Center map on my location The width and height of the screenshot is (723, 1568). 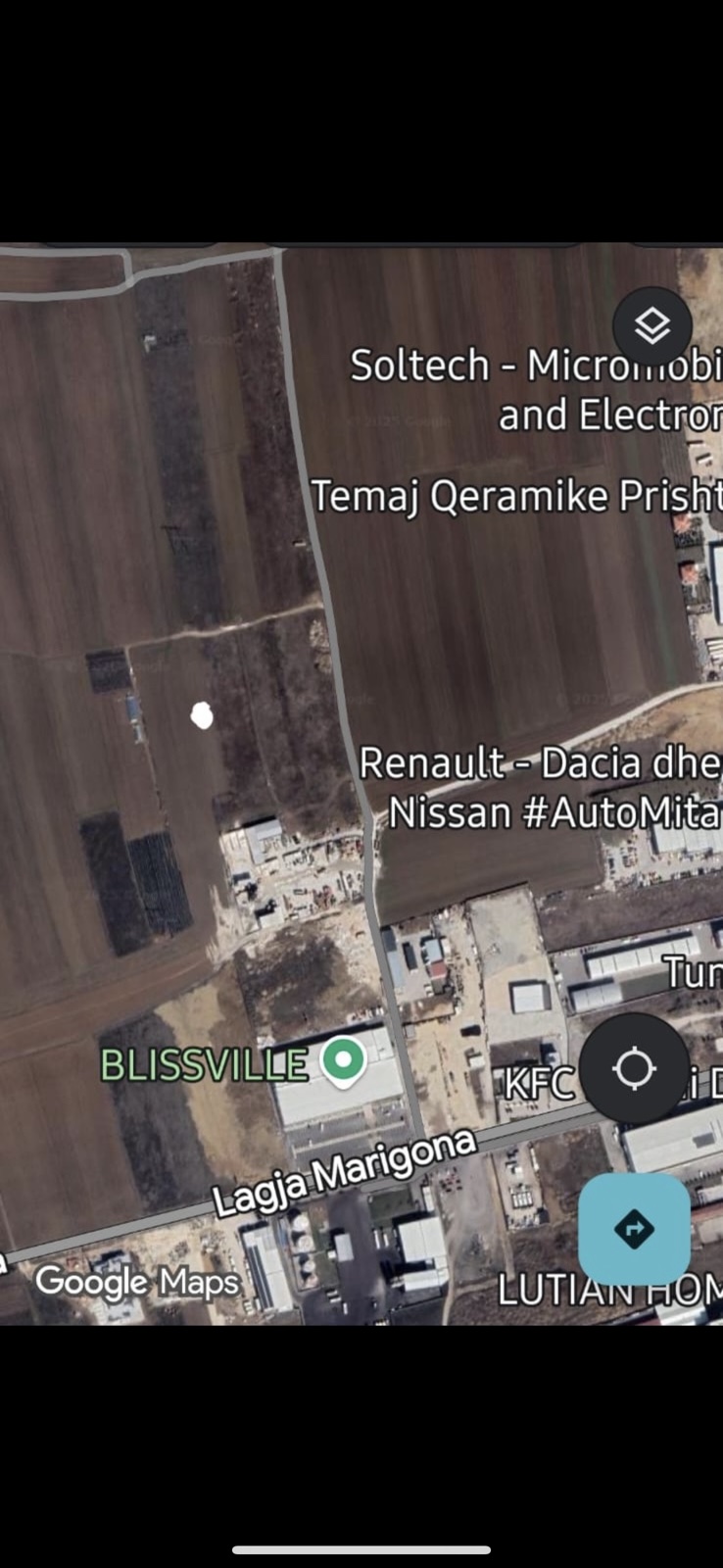[633, 1068]
